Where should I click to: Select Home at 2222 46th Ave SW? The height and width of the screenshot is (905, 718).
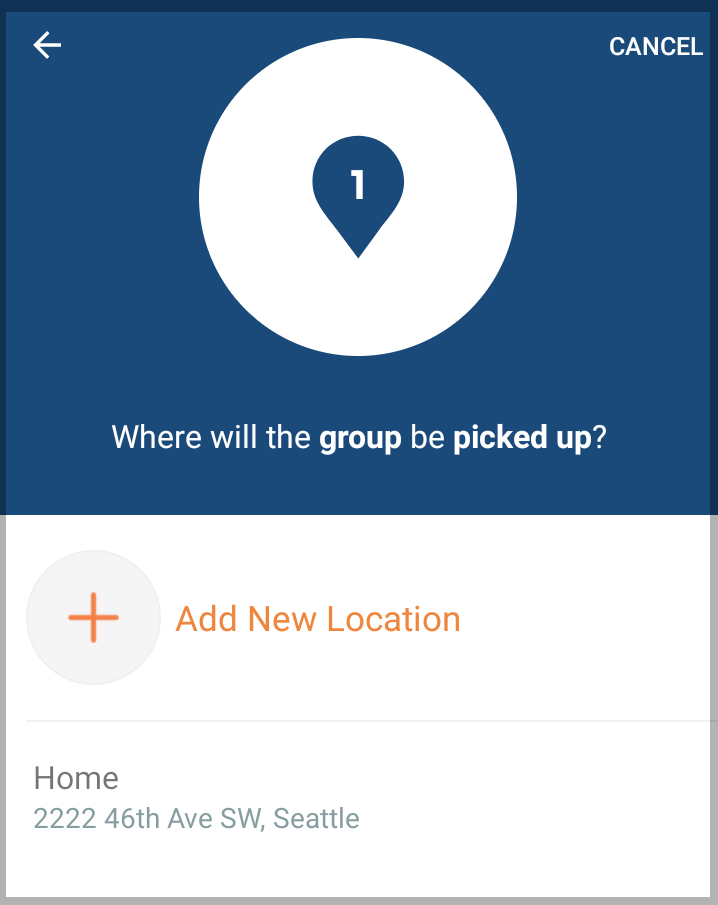coord(196,798)
